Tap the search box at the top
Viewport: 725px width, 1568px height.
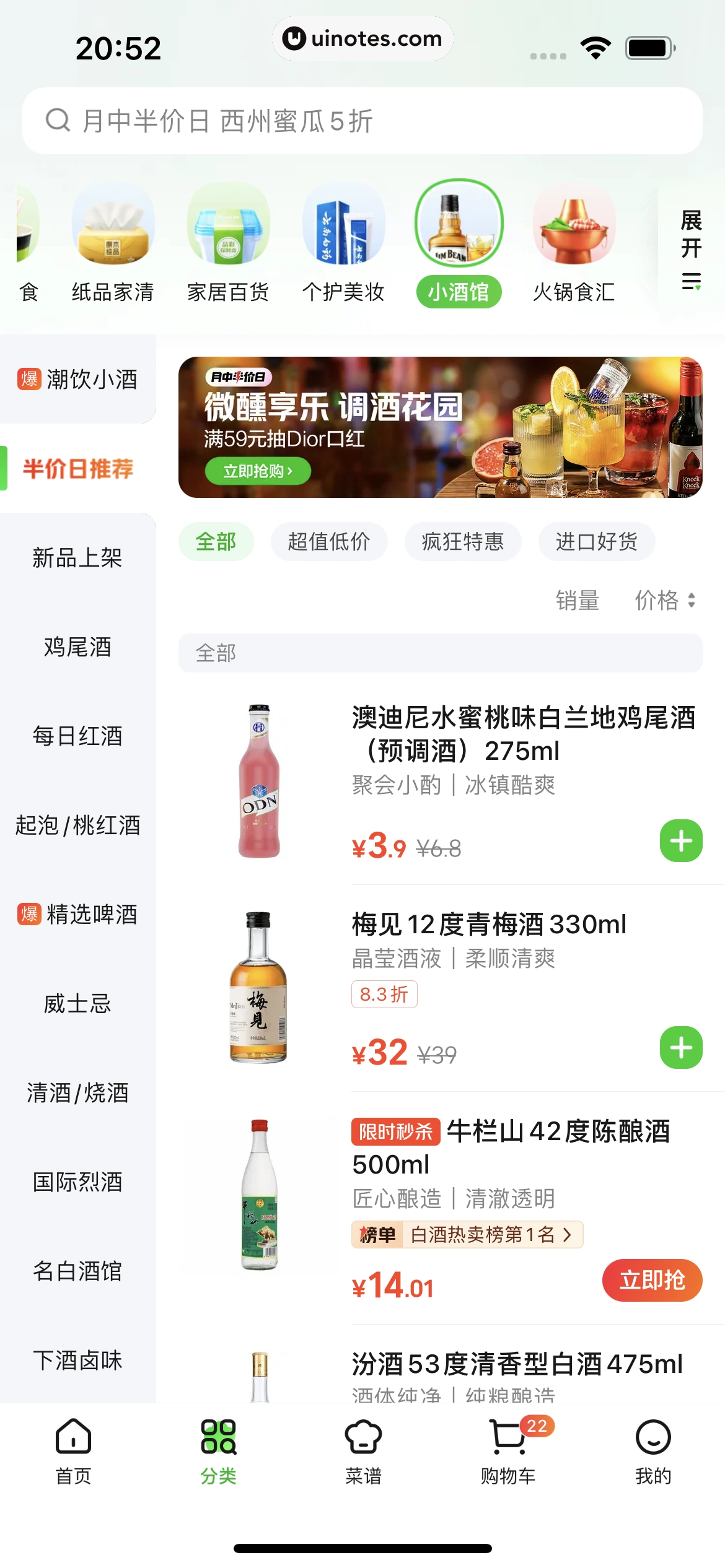tap(362, 121)
